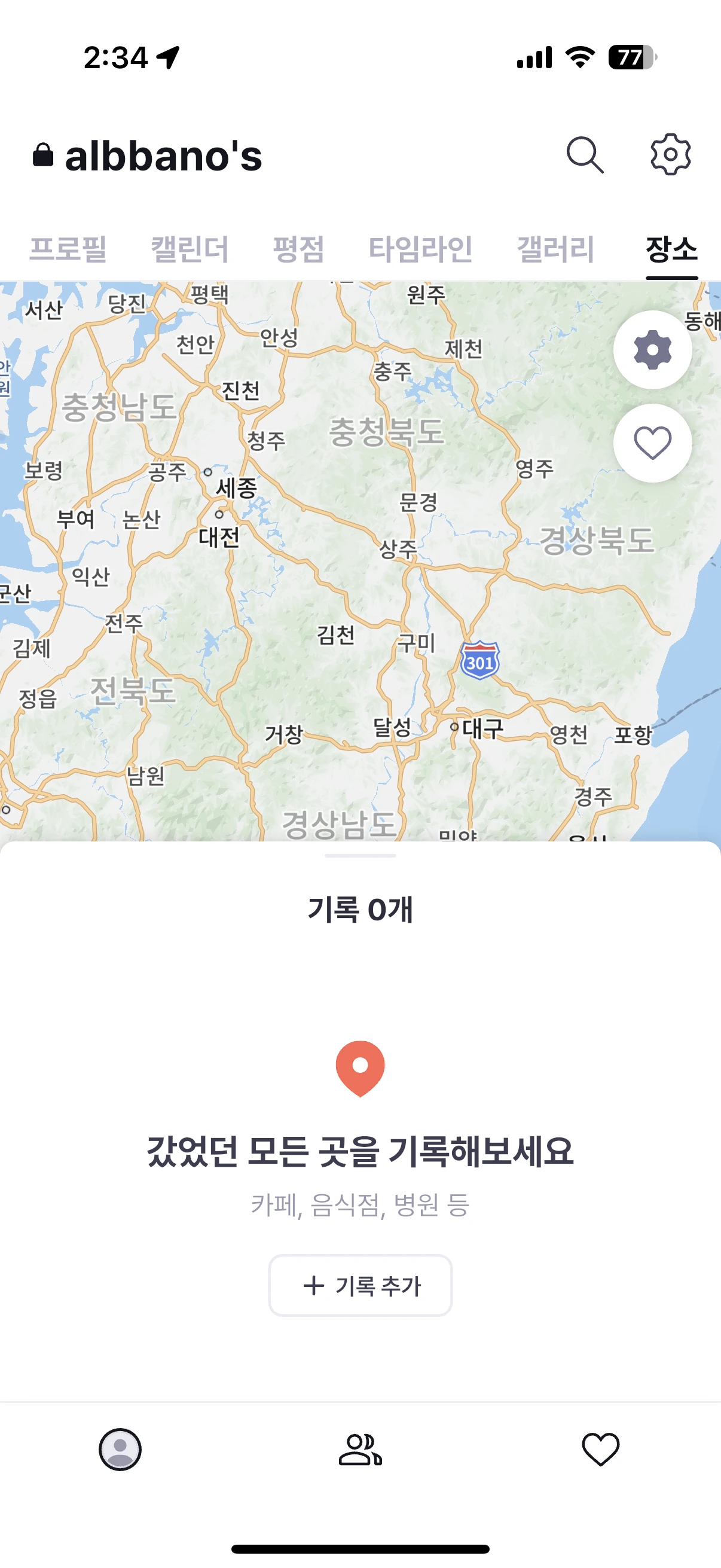Image resolution: width=721 pixels, height=1568 pixels.
Task: Switch to the 캘린더 tab
Action: 190,249
